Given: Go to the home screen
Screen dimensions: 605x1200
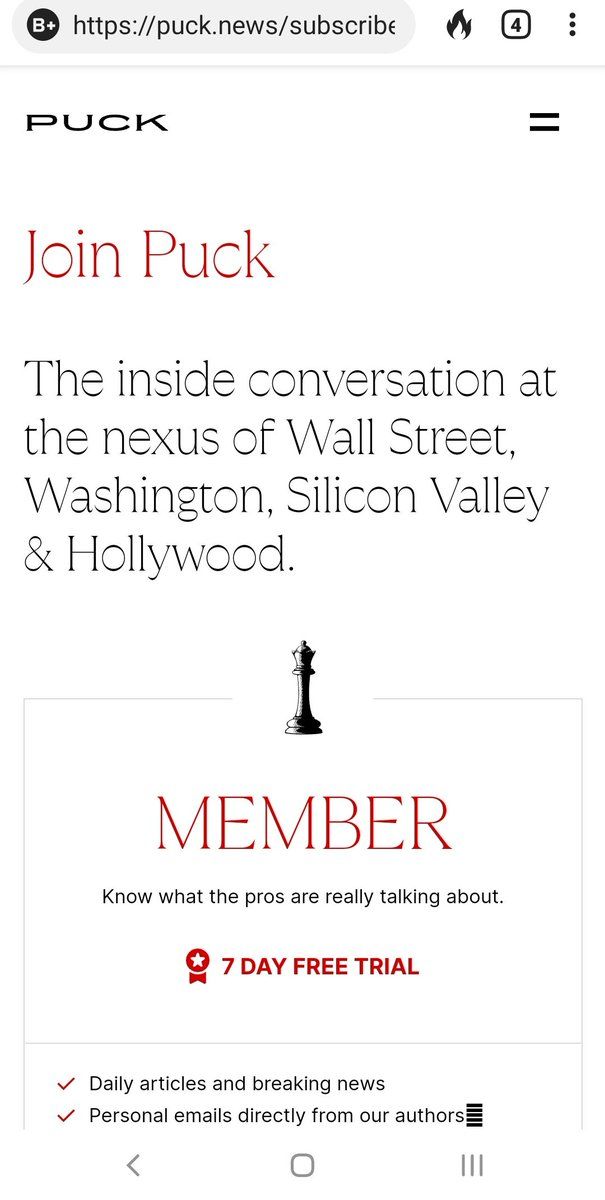Looking at the screenshot, I should [302, 1165].
